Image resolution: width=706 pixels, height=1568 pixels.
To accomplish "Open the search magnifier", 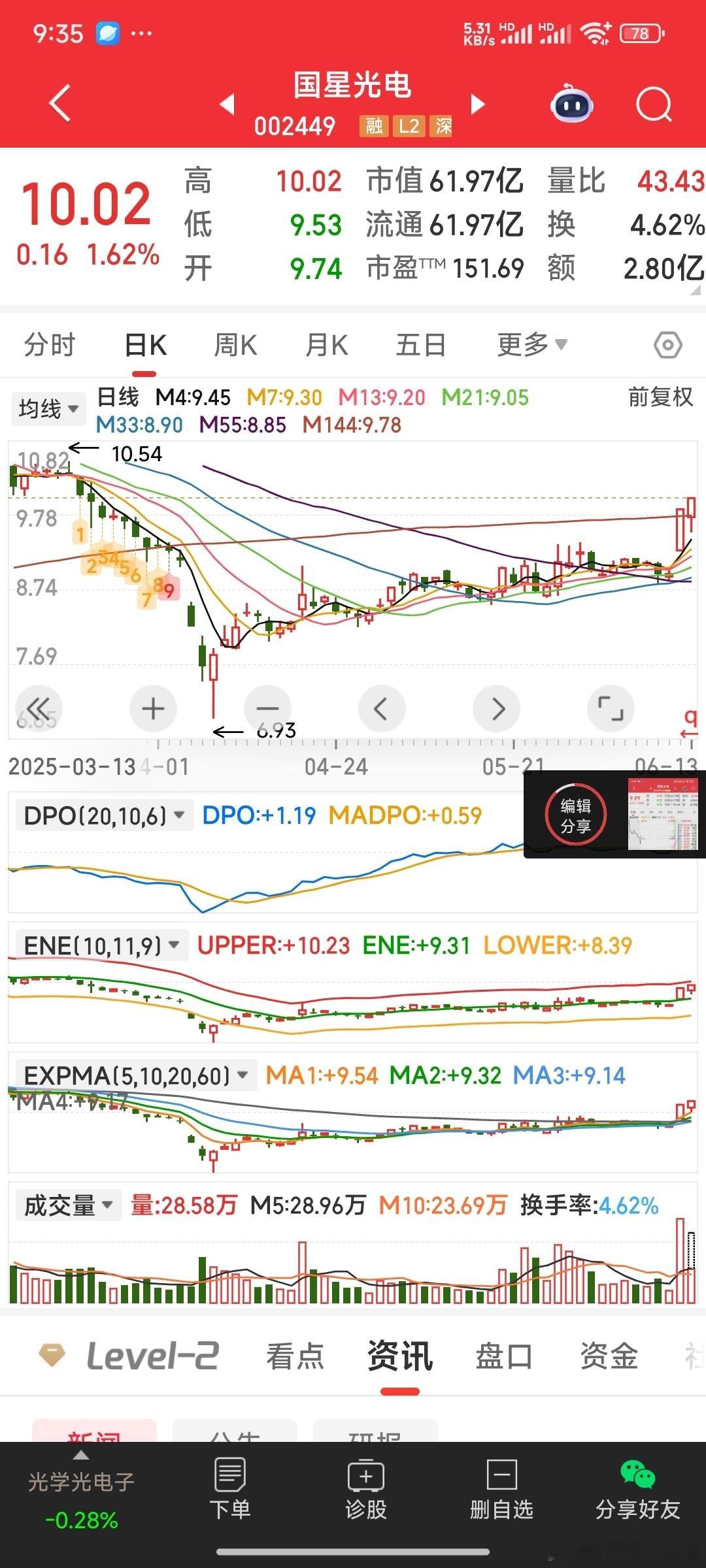I will coord(654,104).
